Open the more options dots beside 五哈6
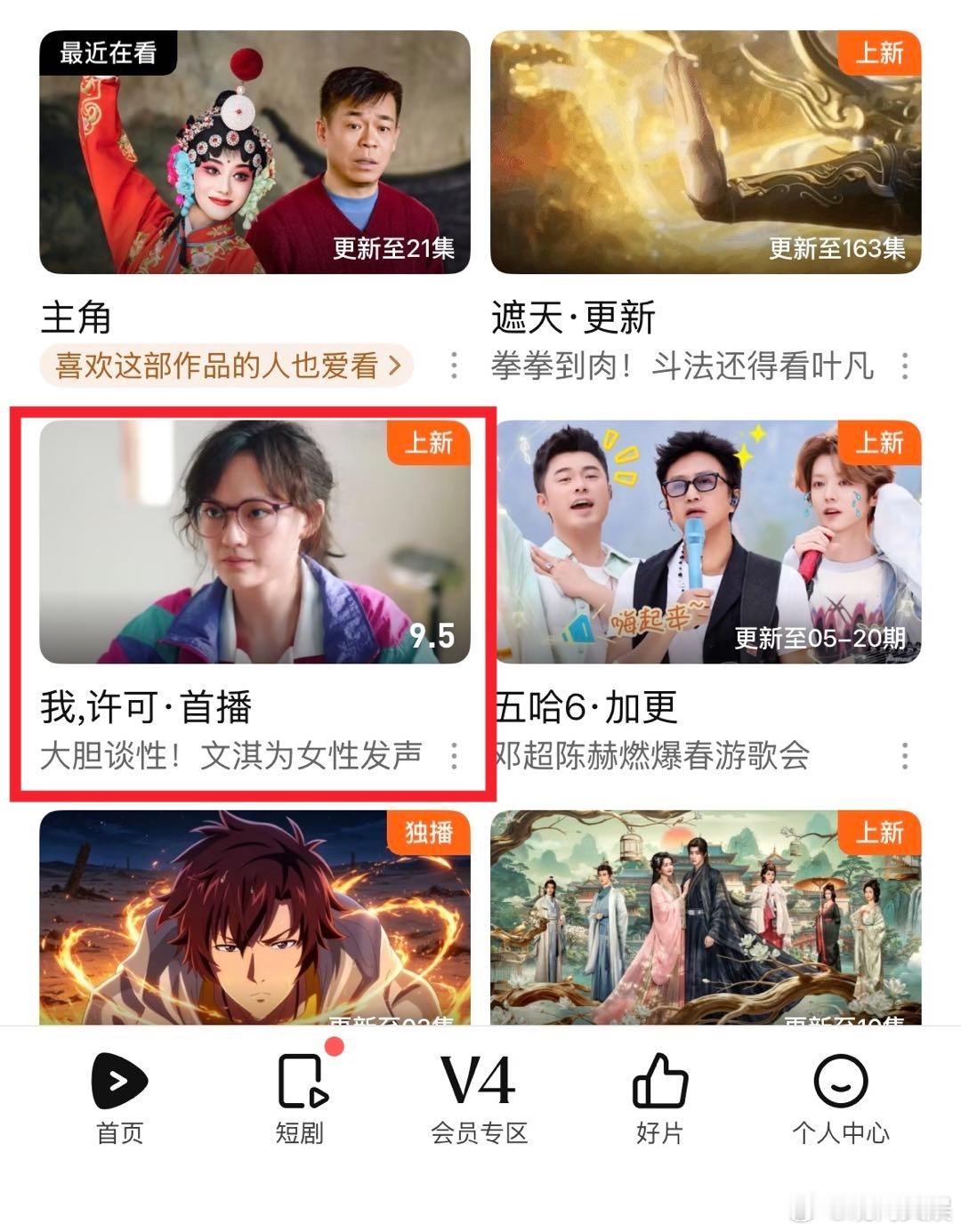 (x=905, y=755)
